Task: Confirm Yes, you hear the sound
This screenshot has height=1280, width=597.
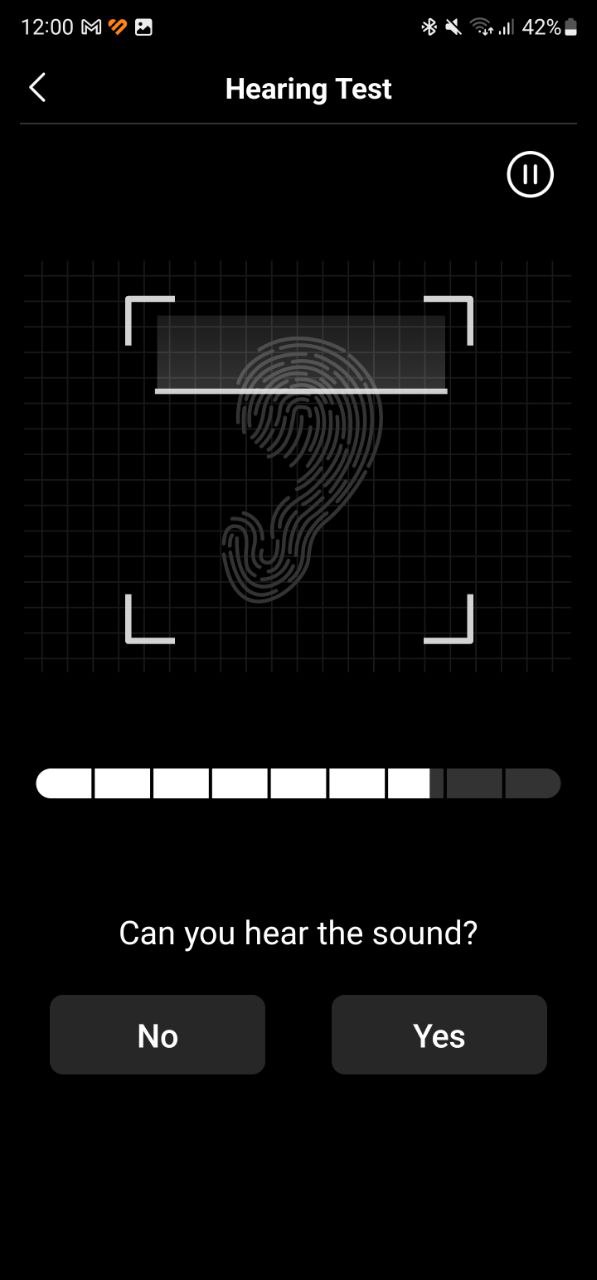Action: click(439, 1035)
